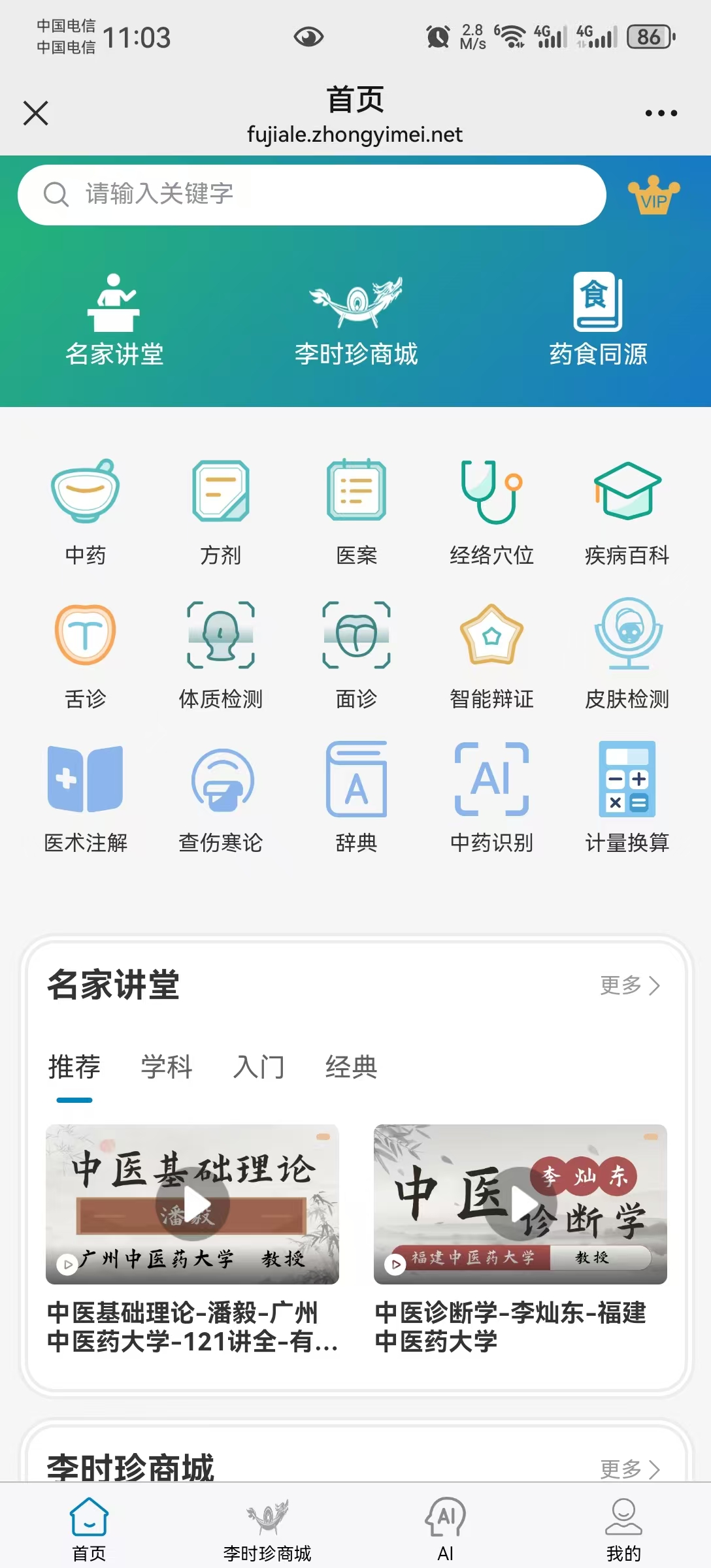Screen dimensions: 711x1568
Task: Select the 经典 tab
Action: [352, 1068]
